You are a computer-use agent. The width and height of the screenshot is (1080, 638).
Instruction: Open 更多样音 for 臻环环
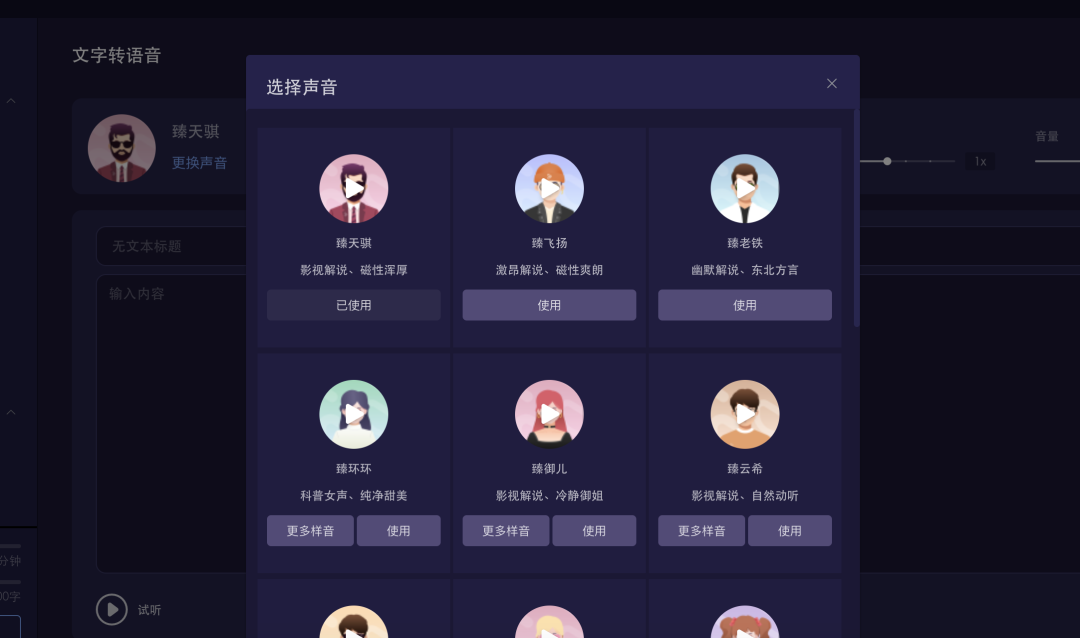pos(310,531)
